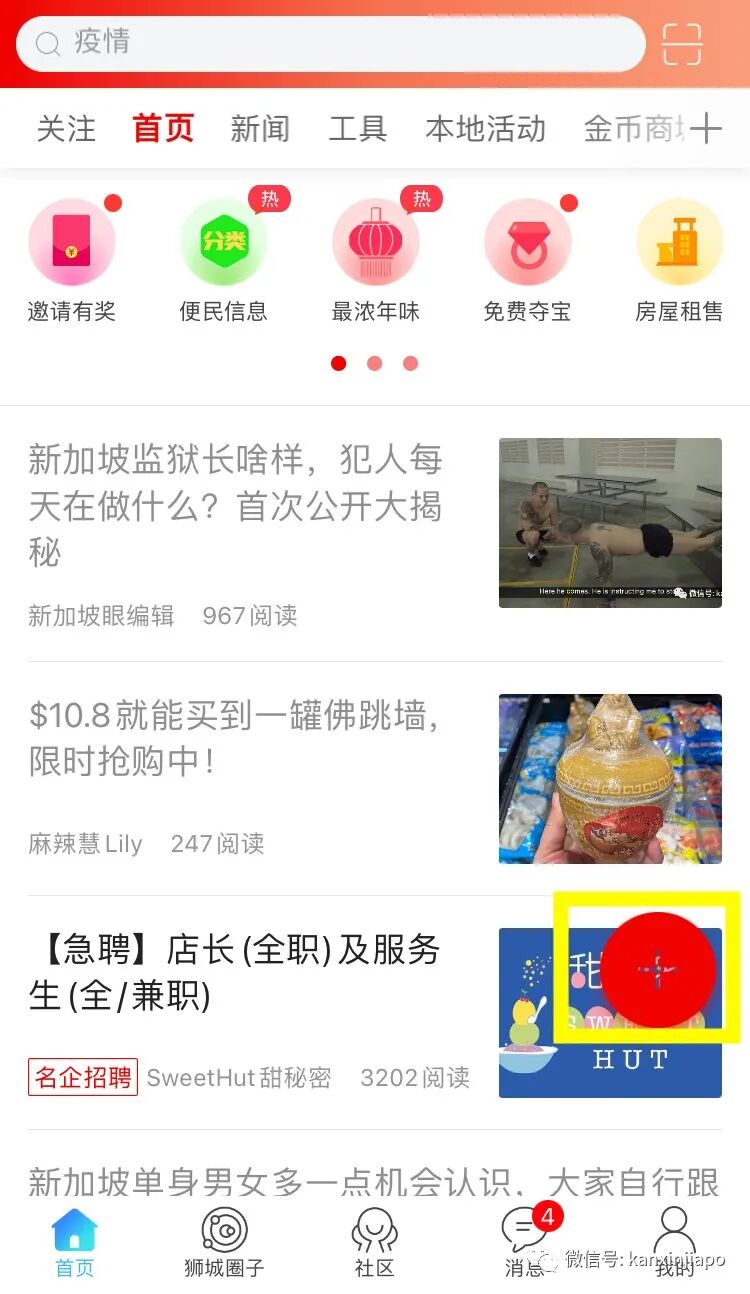Image resolution: width=750 pixels, height=1294 pixels.
Task: Tap the search box showing 疫情
Action: (330, 43)
